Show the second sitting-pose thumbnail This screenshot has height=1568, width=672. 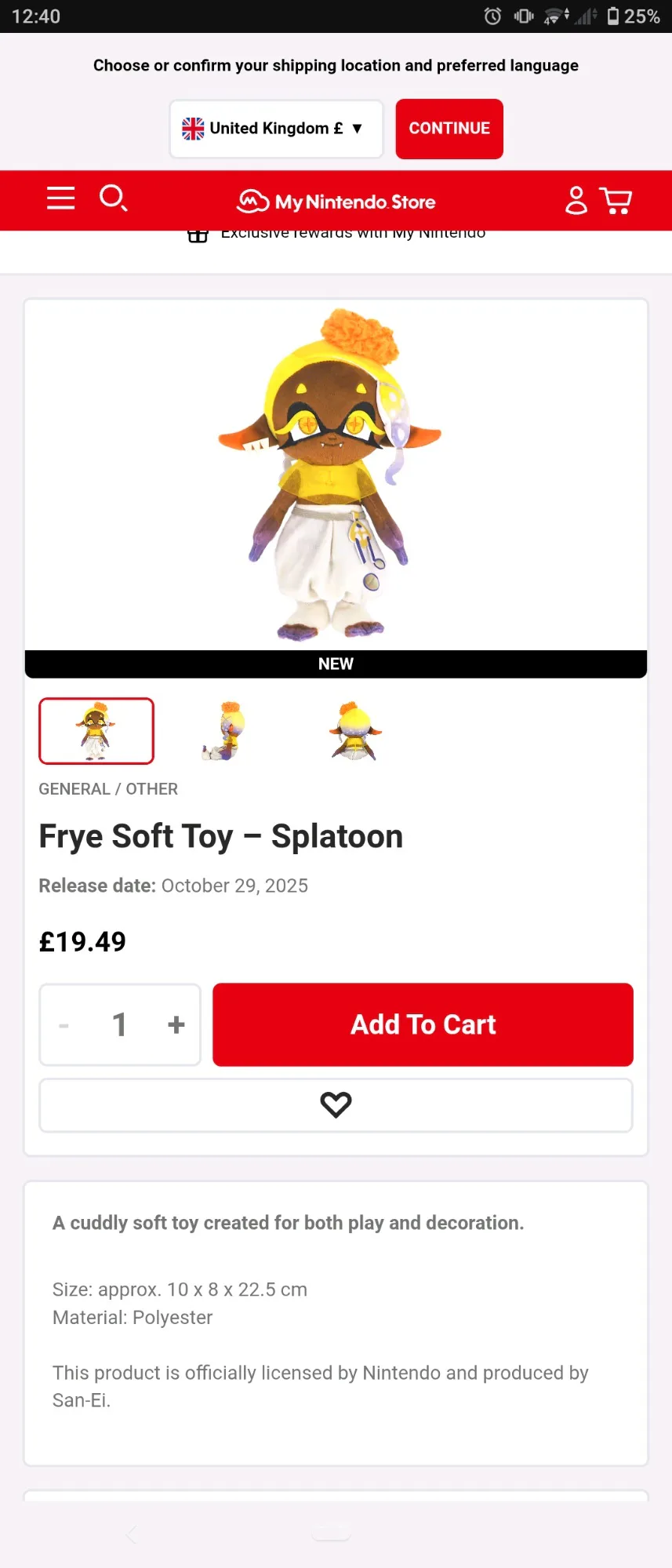point(225,731)
